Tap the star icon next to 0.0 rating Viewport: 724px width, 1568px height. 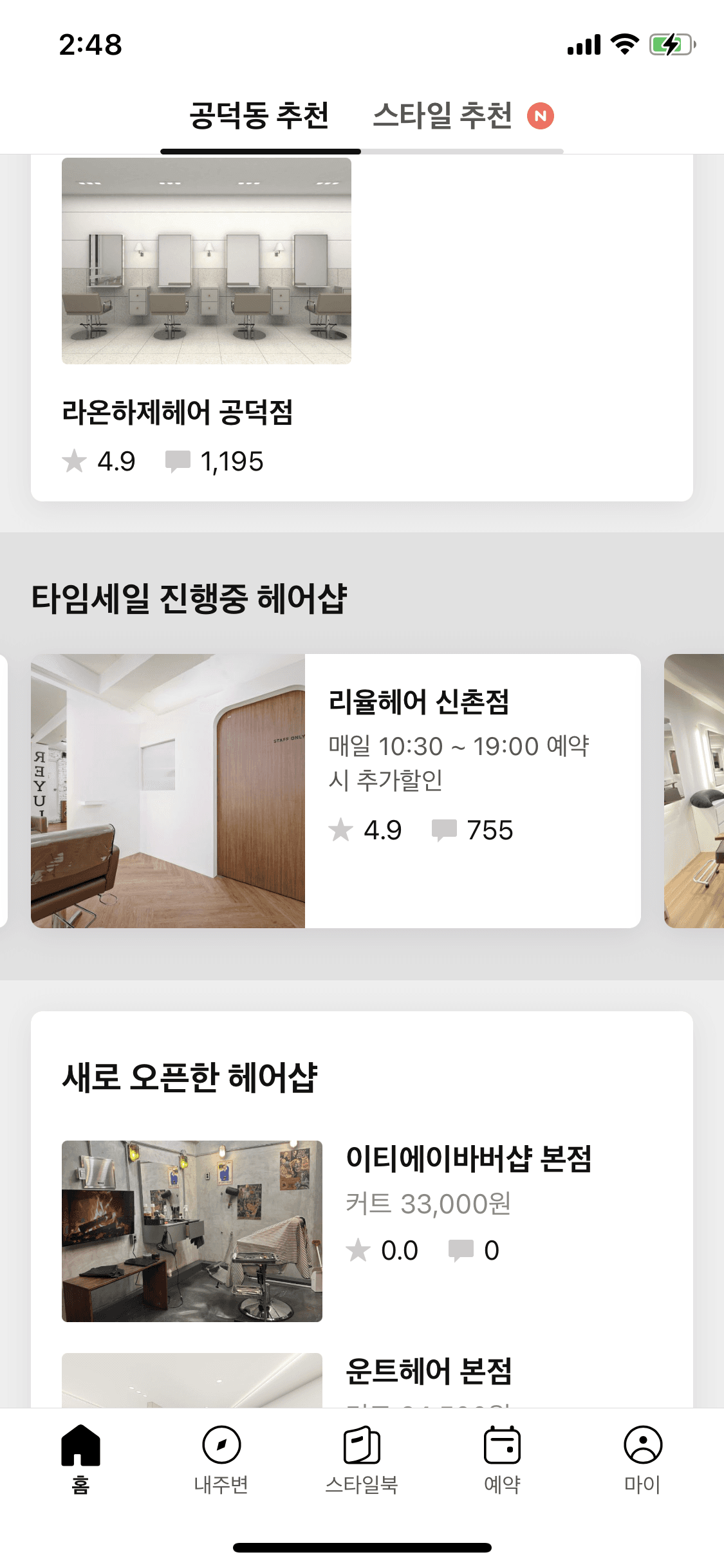point(360,1249)
